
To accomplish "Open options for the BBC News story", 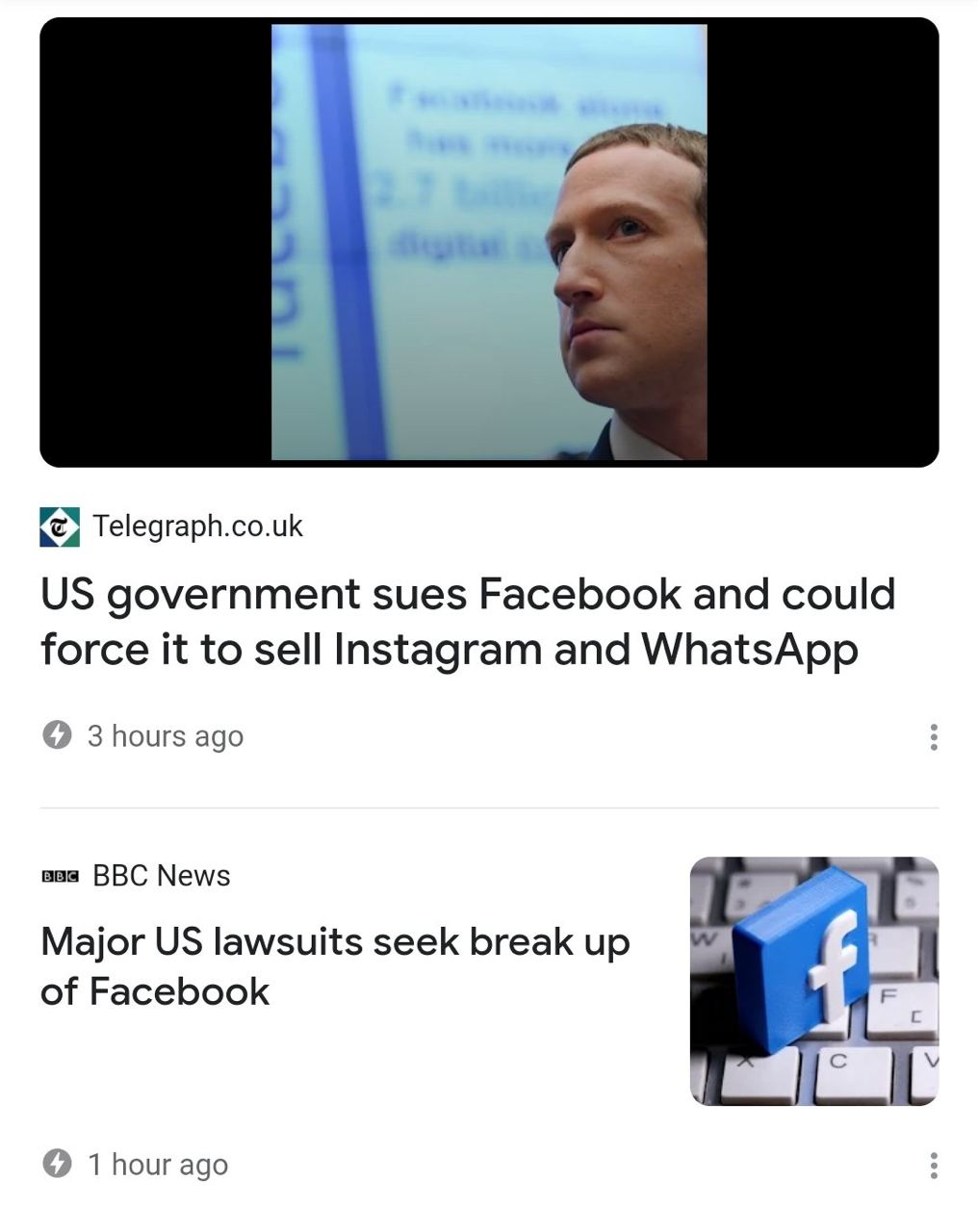I will tap(933, 1166).
